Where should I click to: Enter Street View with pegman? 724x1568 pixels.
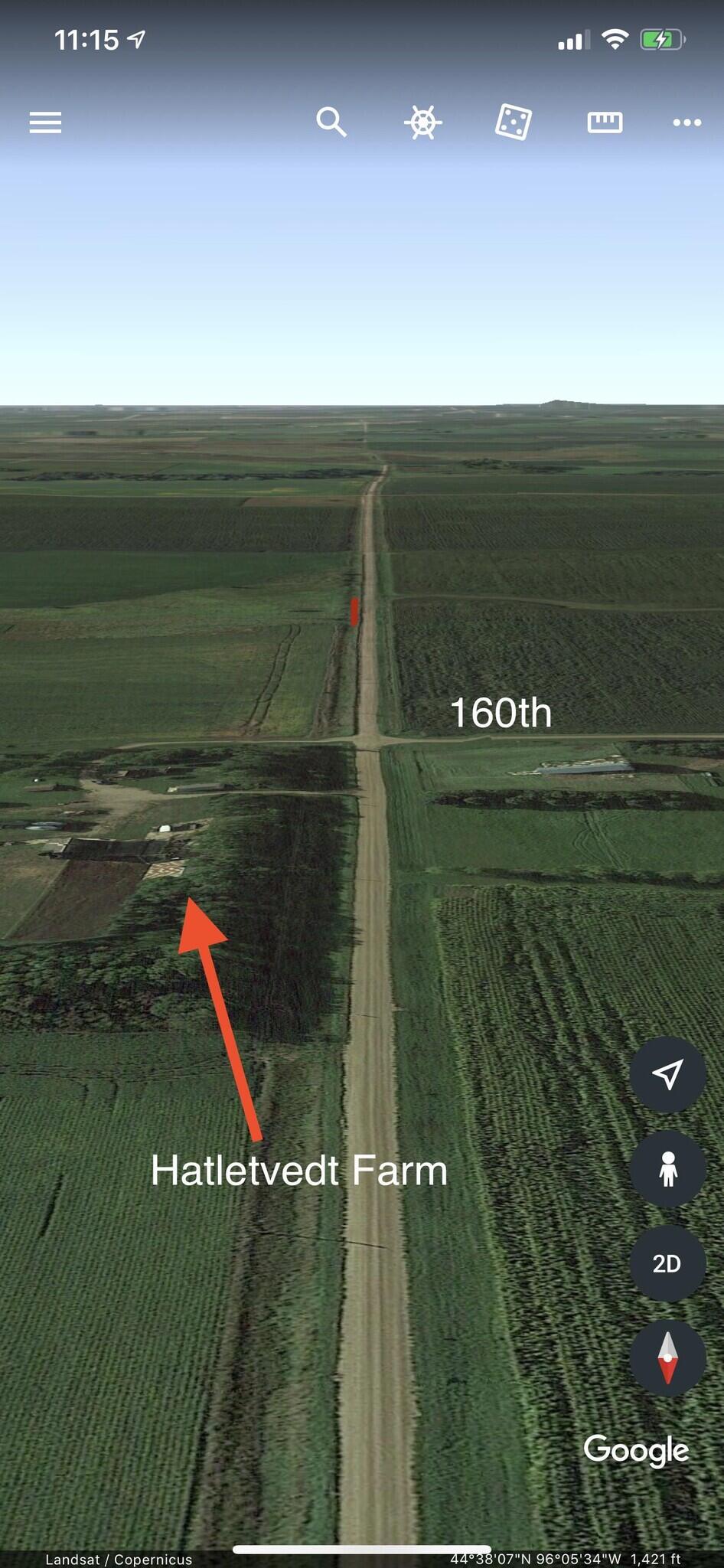(667, 1169)
